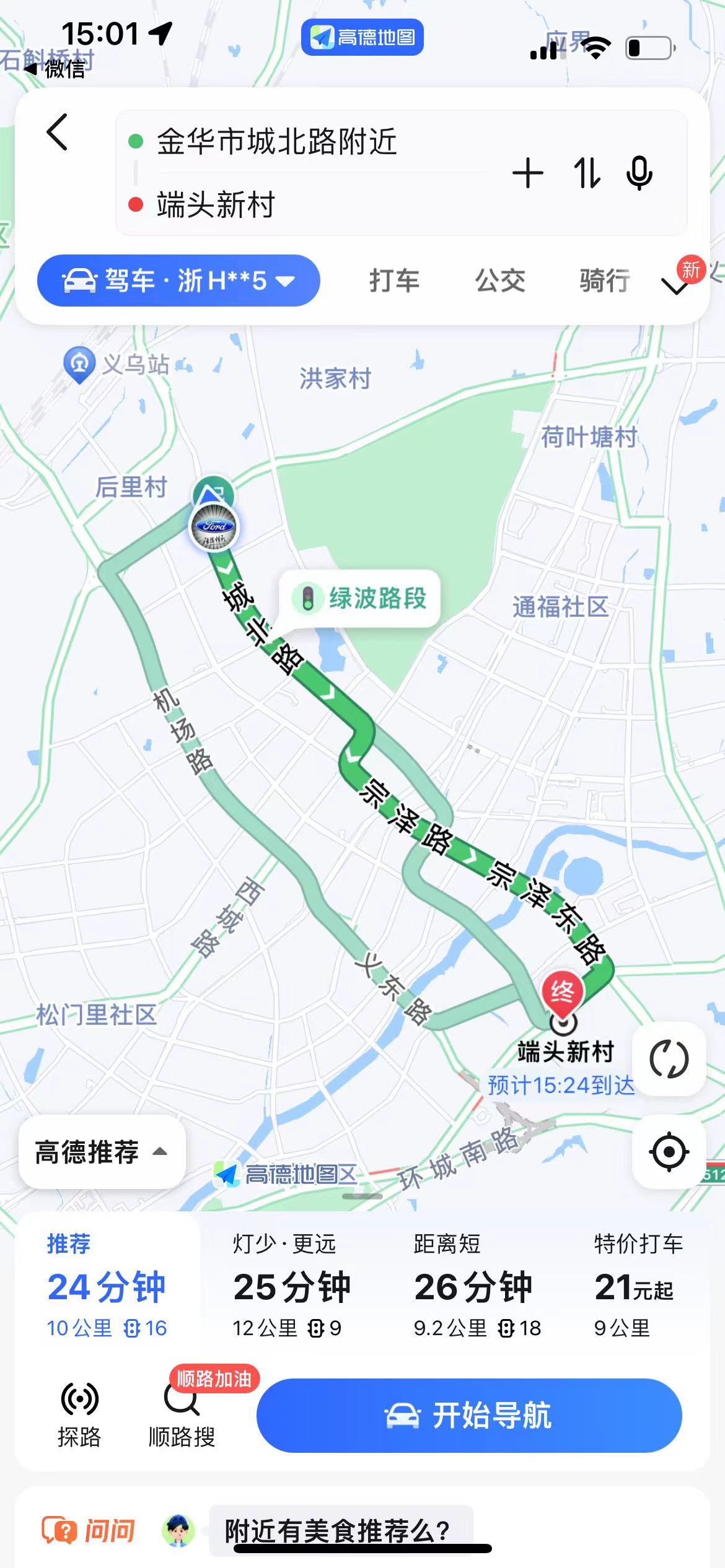Image resolution: width=725 pixels, height=1568 pixels.
Task: Go back from route planning
Action: [x=57, y=133]
